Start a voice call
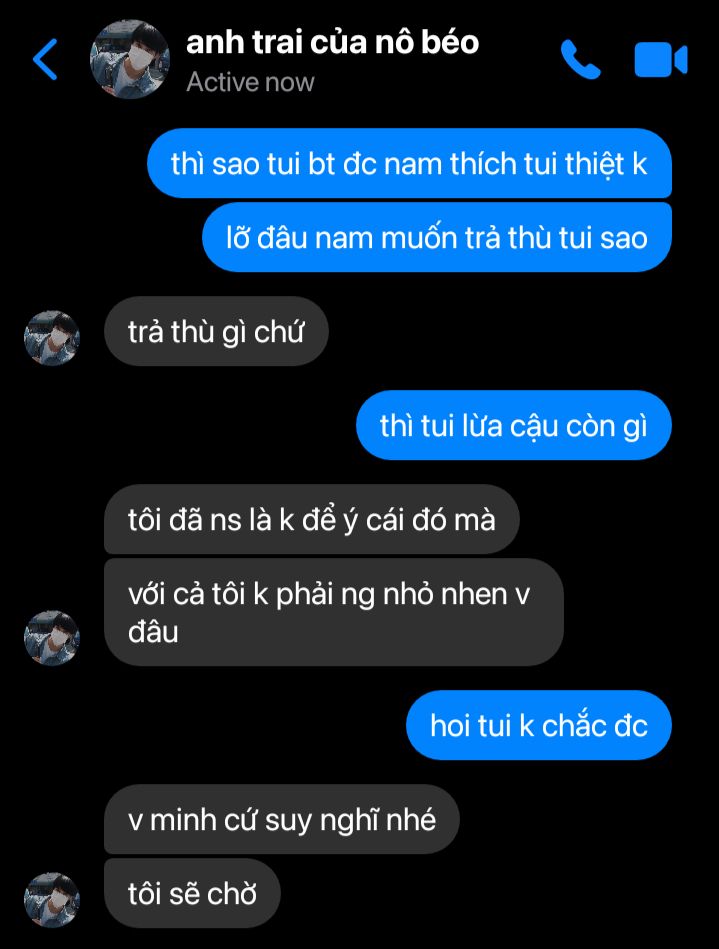 pos(580,60)
